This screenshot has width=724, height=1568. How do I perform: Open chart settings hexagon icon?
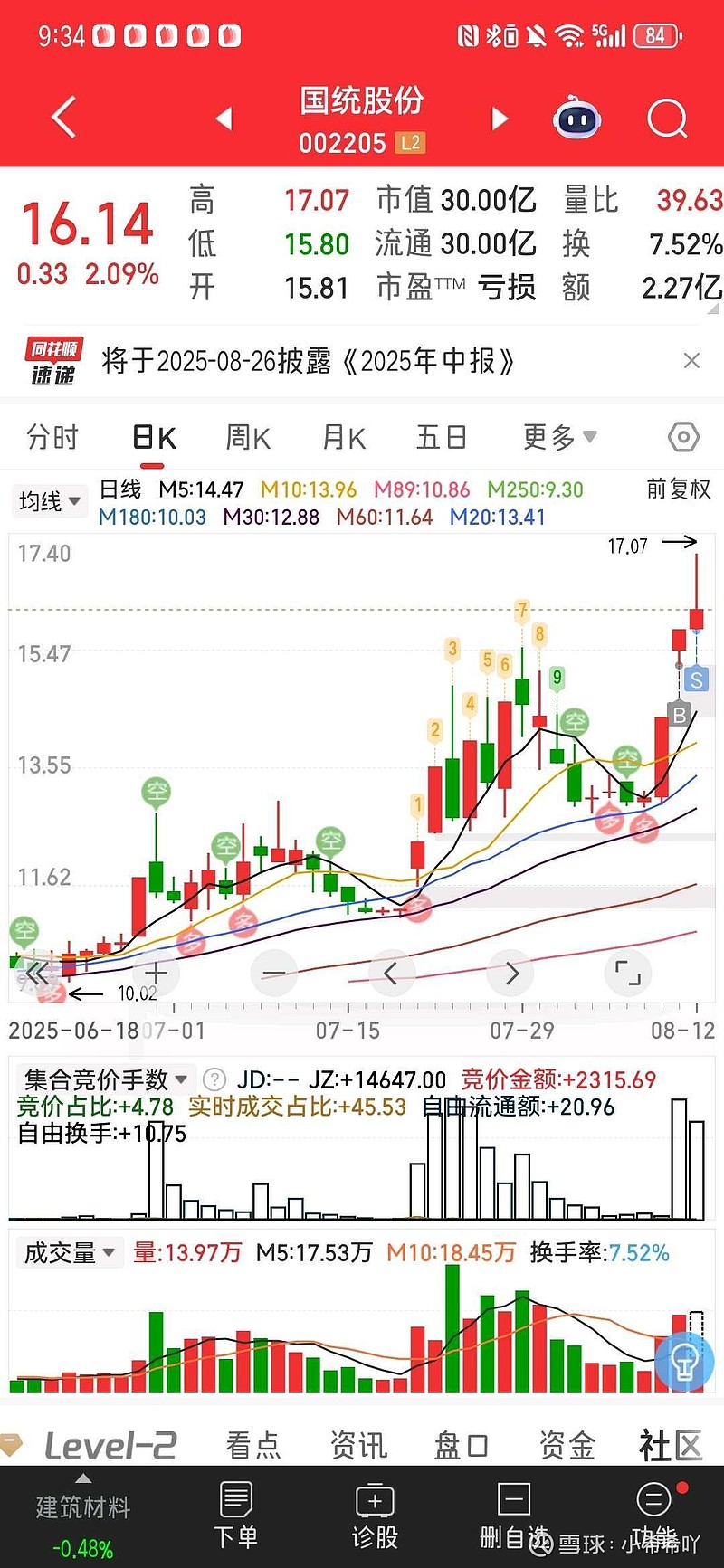coord(683,438)
